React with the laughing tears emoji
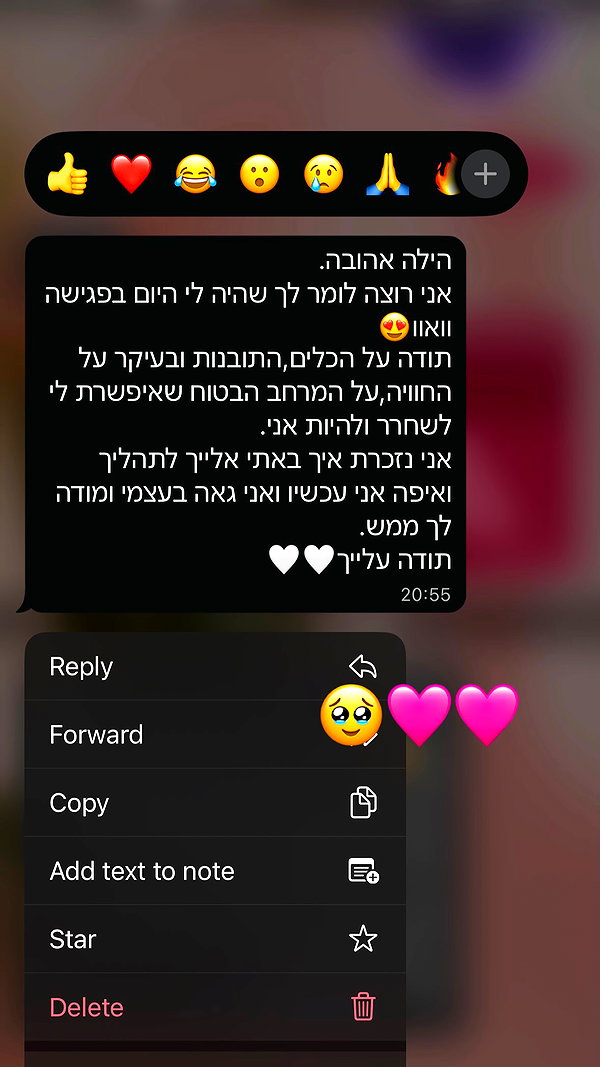Viewport: 600px width, 1067px height. (x=195, y=174)
